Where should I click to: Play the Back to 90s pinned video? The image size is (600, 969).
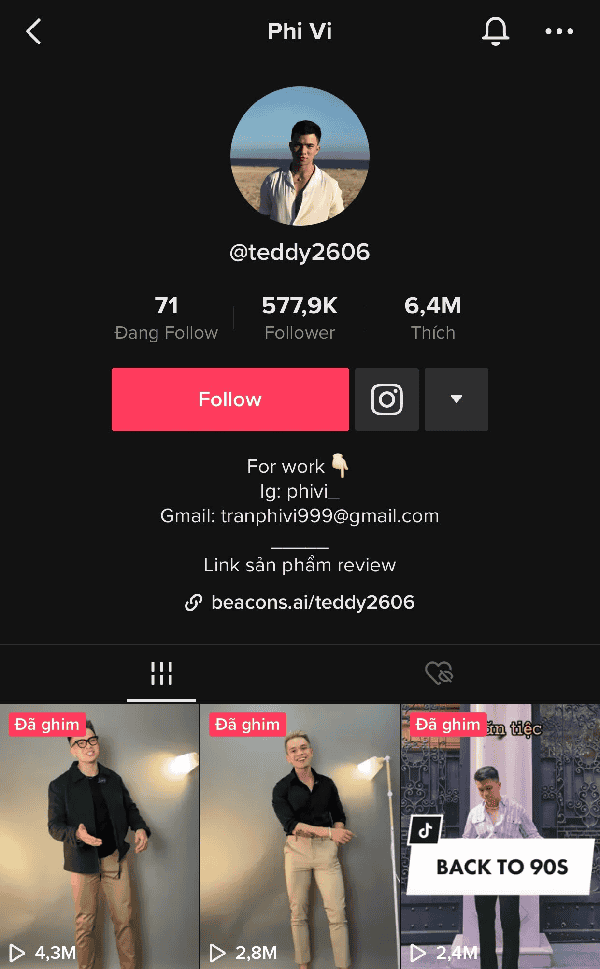coord(500,835)
